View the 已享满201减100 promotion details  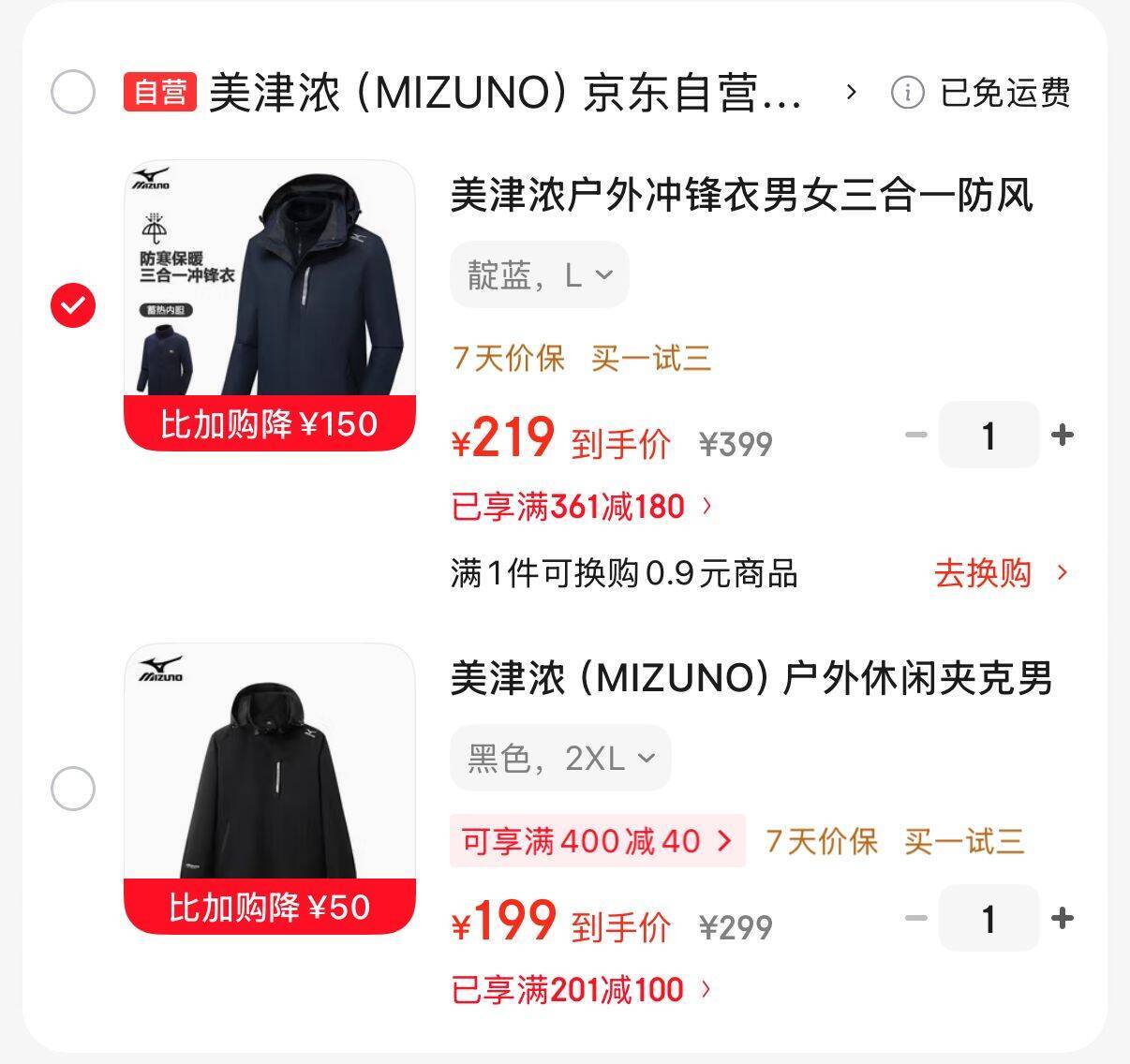(x=581, y=990)
